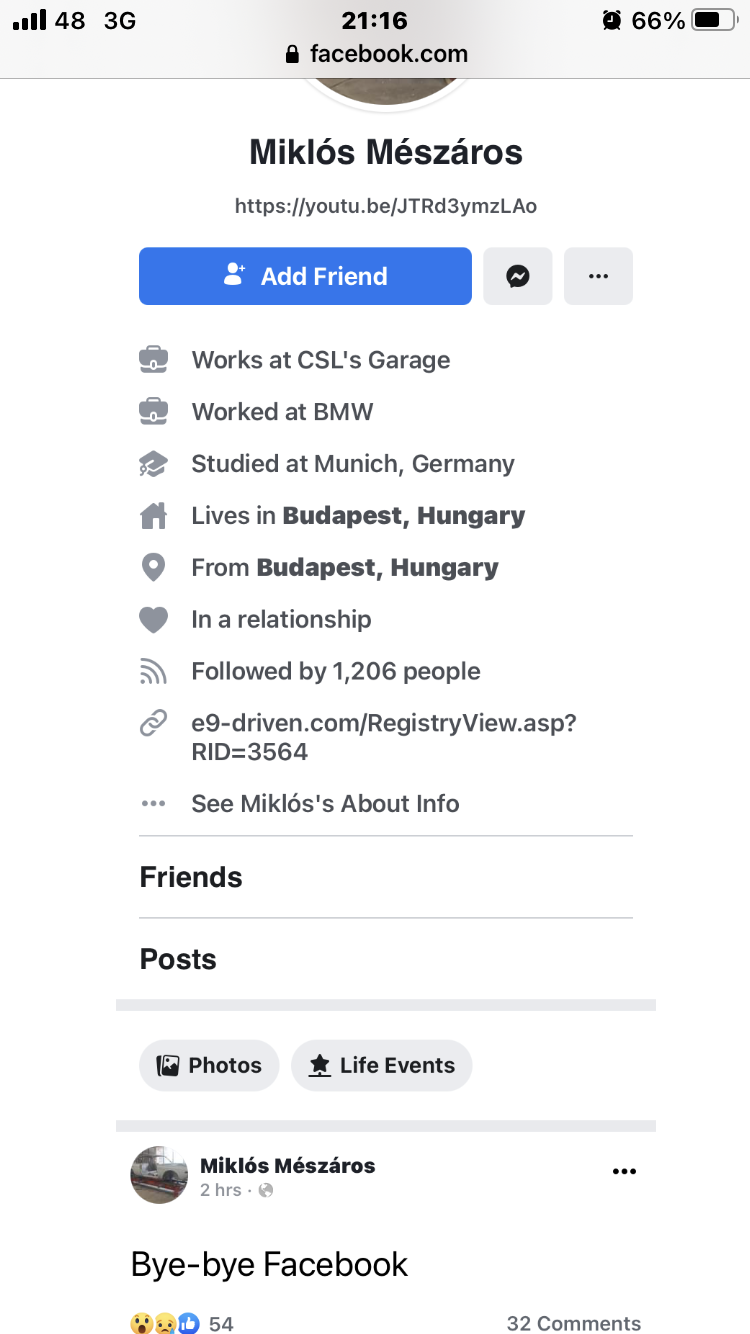Viewport: 750px width, 1334px height.
Task: Tap the Add Friend button
Action: tap(305, 276)
